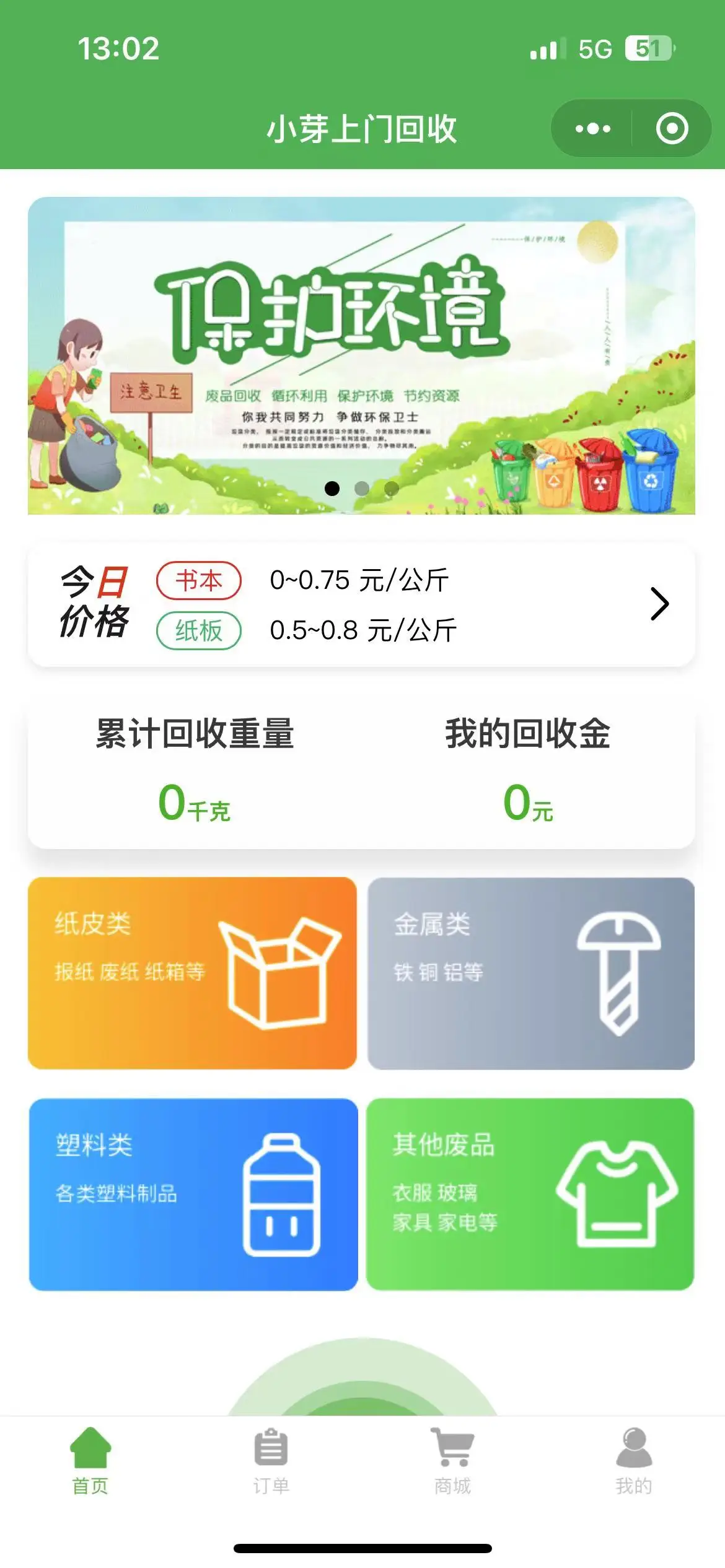Switch to the 订单 tab

click(x=271, y=1460)
